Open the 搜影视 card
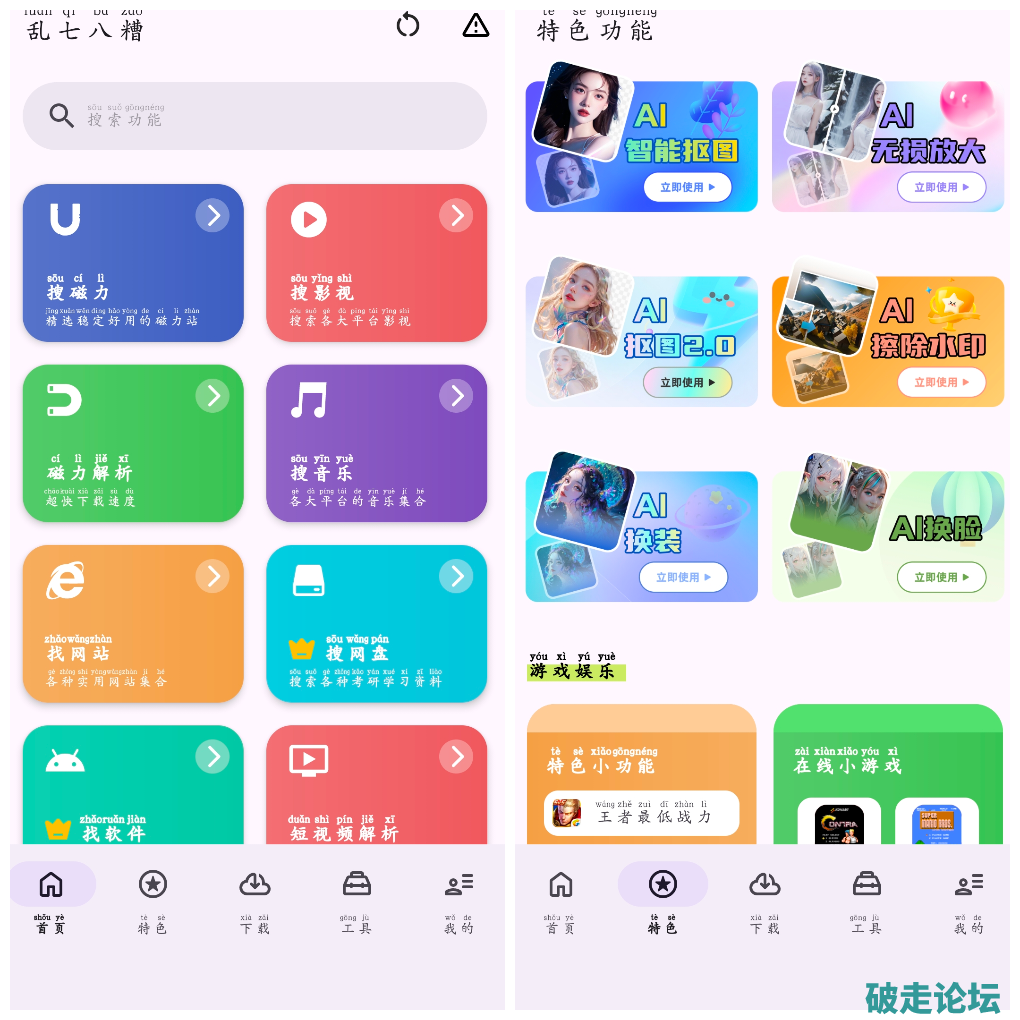The height and width of the screenshot is (1020, 1020). pyautogui.click(x=376, y=263)
